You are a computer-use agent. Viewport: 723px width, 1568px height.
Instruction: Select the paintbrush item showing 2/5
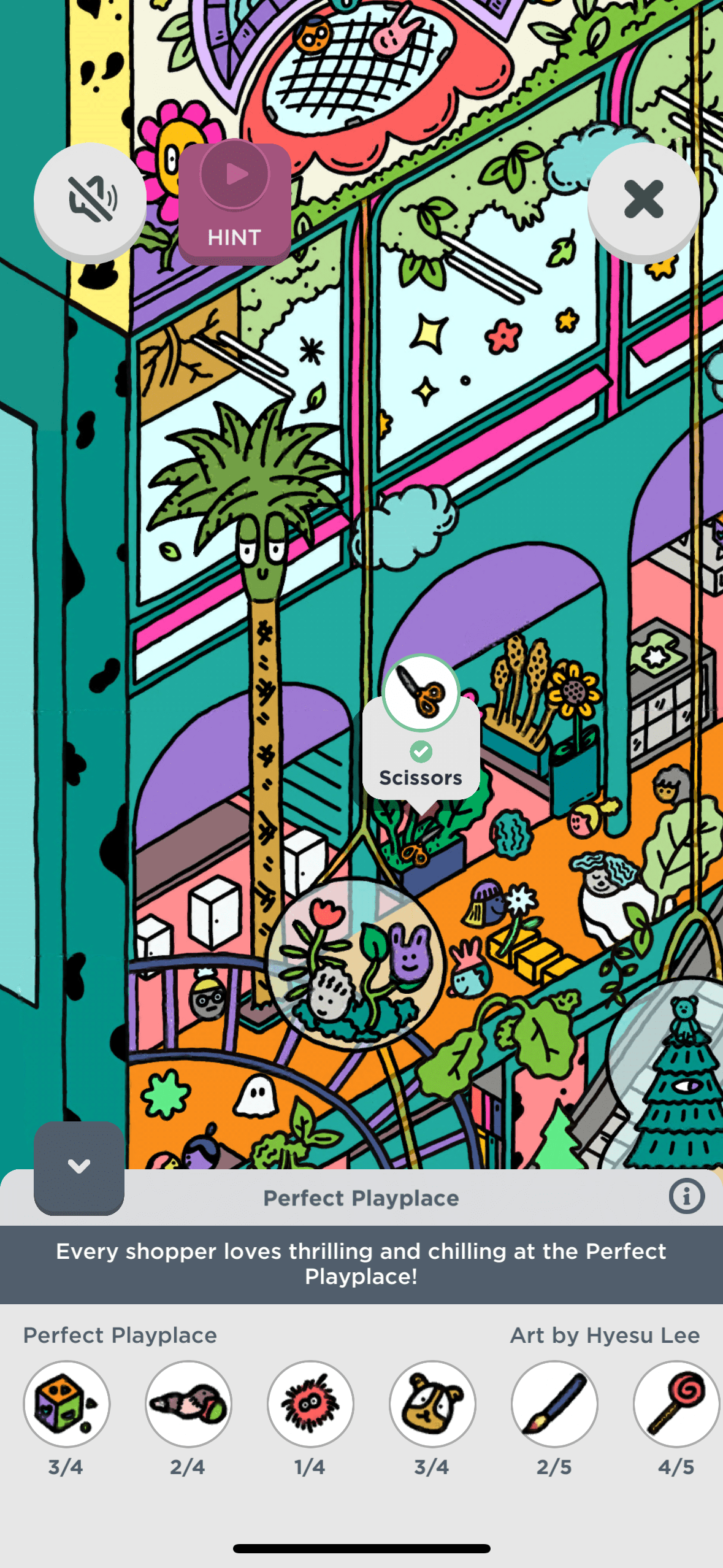[554, 1404]
